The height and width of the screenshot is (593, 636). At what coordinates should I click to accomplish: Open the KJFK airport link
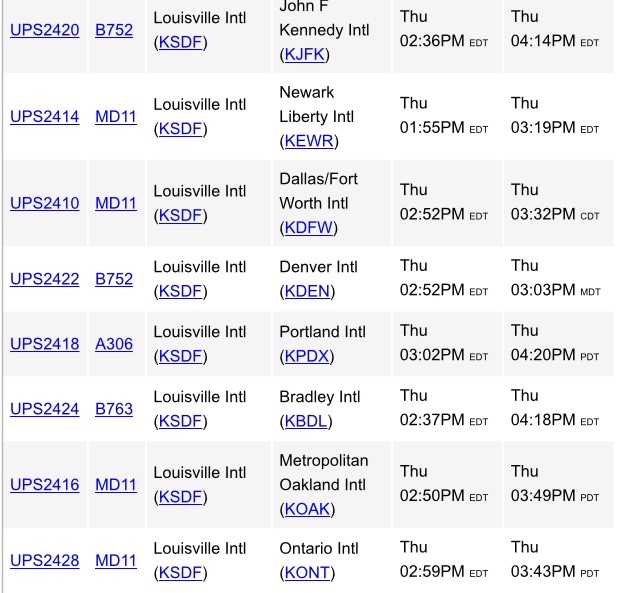coord(305,54)
